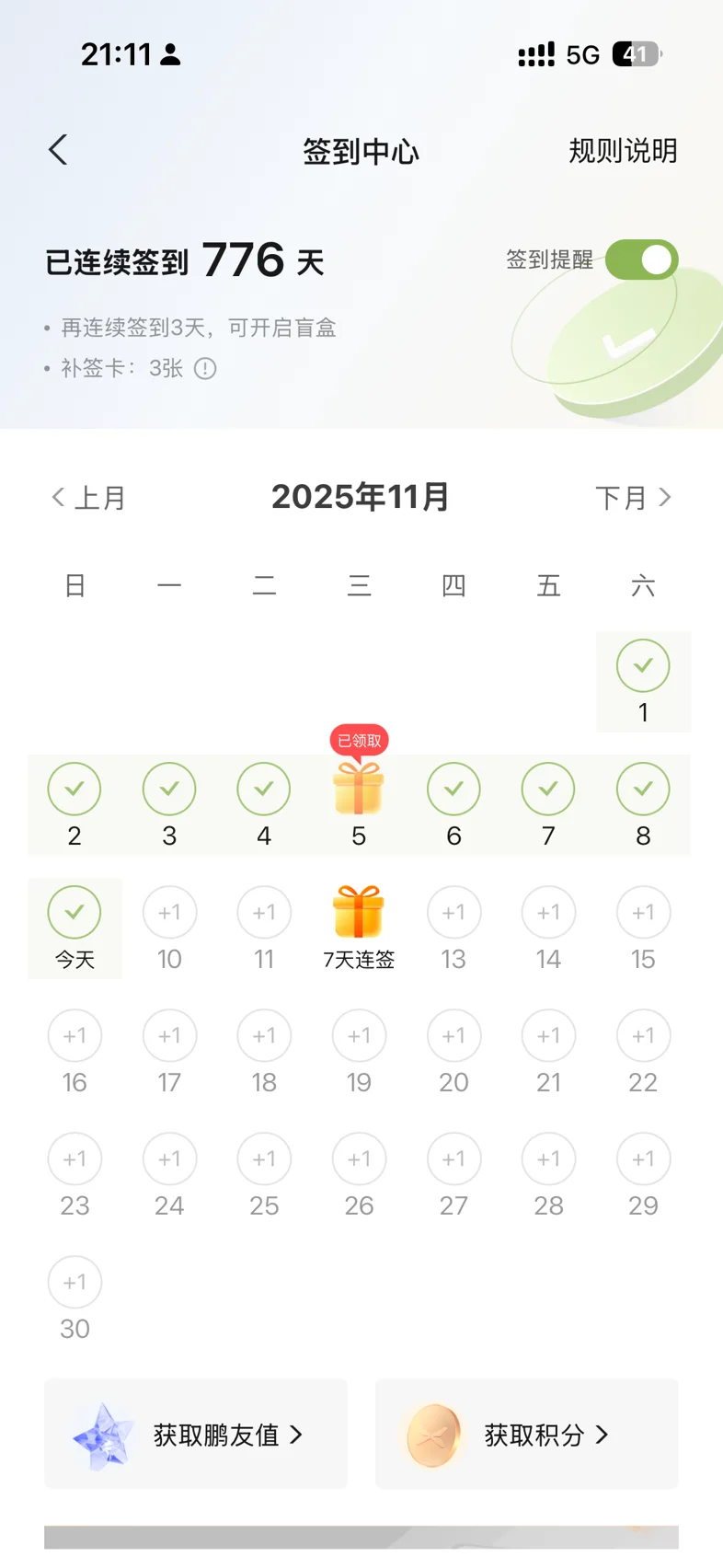Tap the info icon next to 补签卡
723x1568 pixels.
click(205, 369)
